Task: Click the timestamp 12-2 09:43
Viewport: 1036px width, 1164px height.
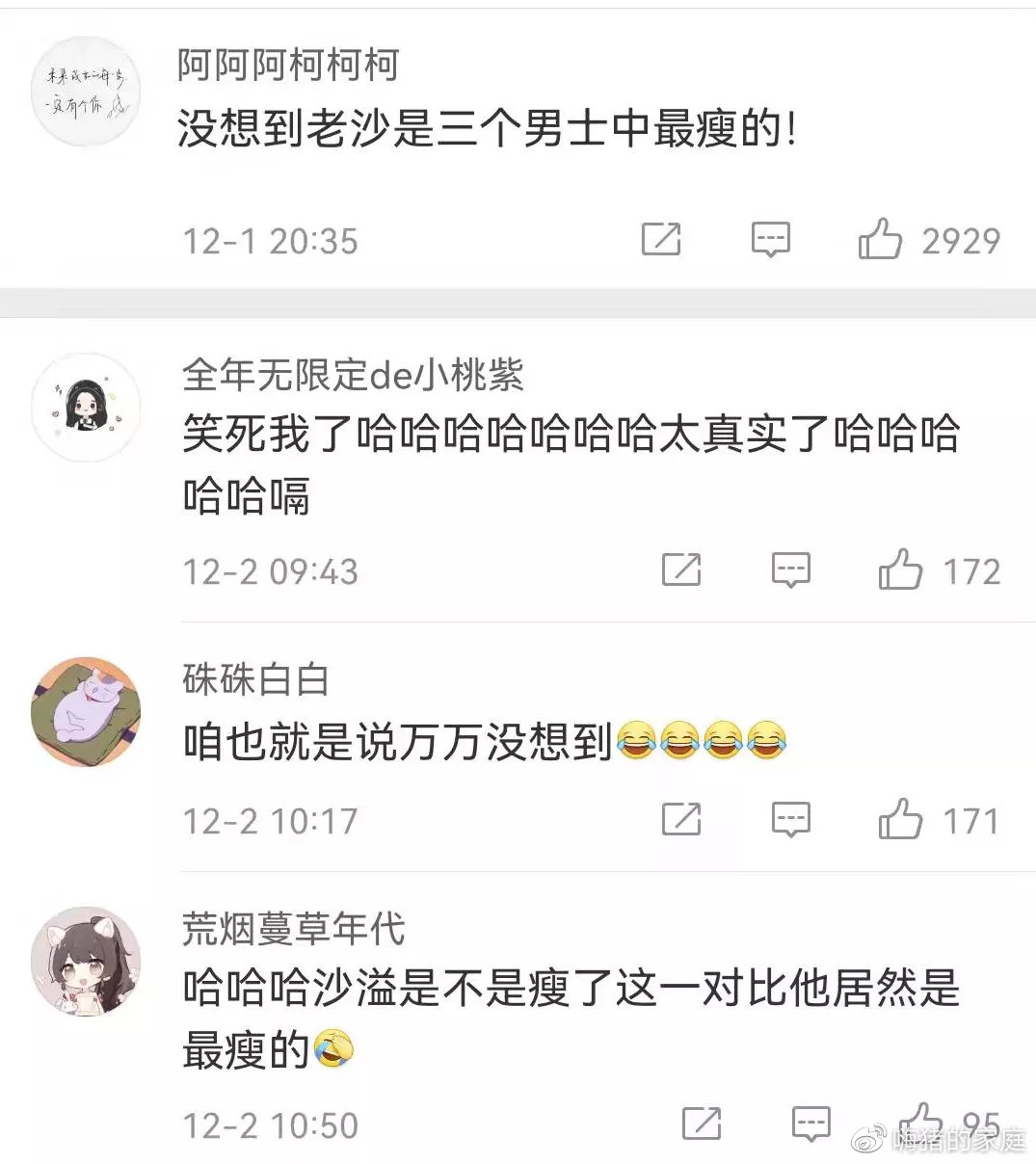Action: [x=271, y=571]
